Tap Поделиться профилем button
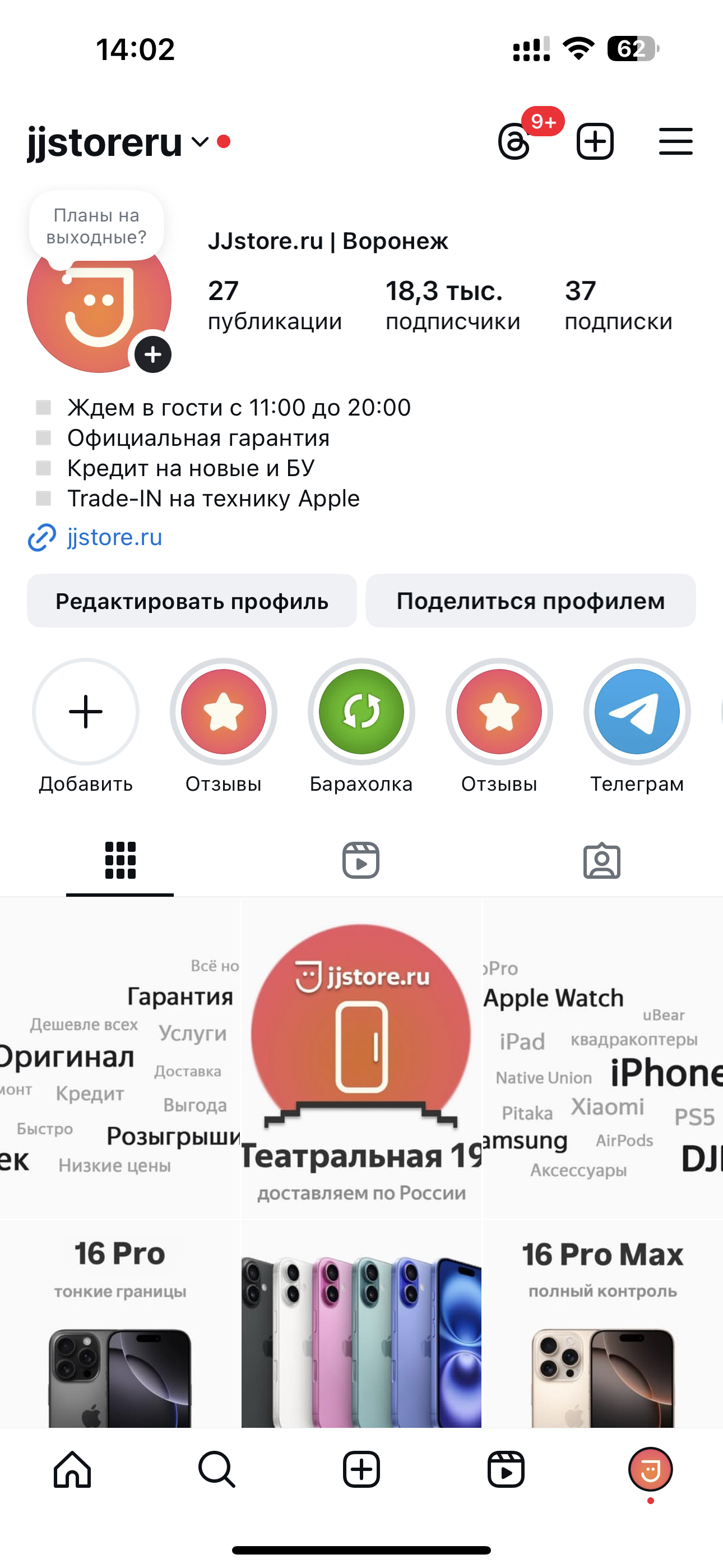Image resolution: width=723 pixels, height=1568 pixels. pyautogui.click(x=530, y=601)
